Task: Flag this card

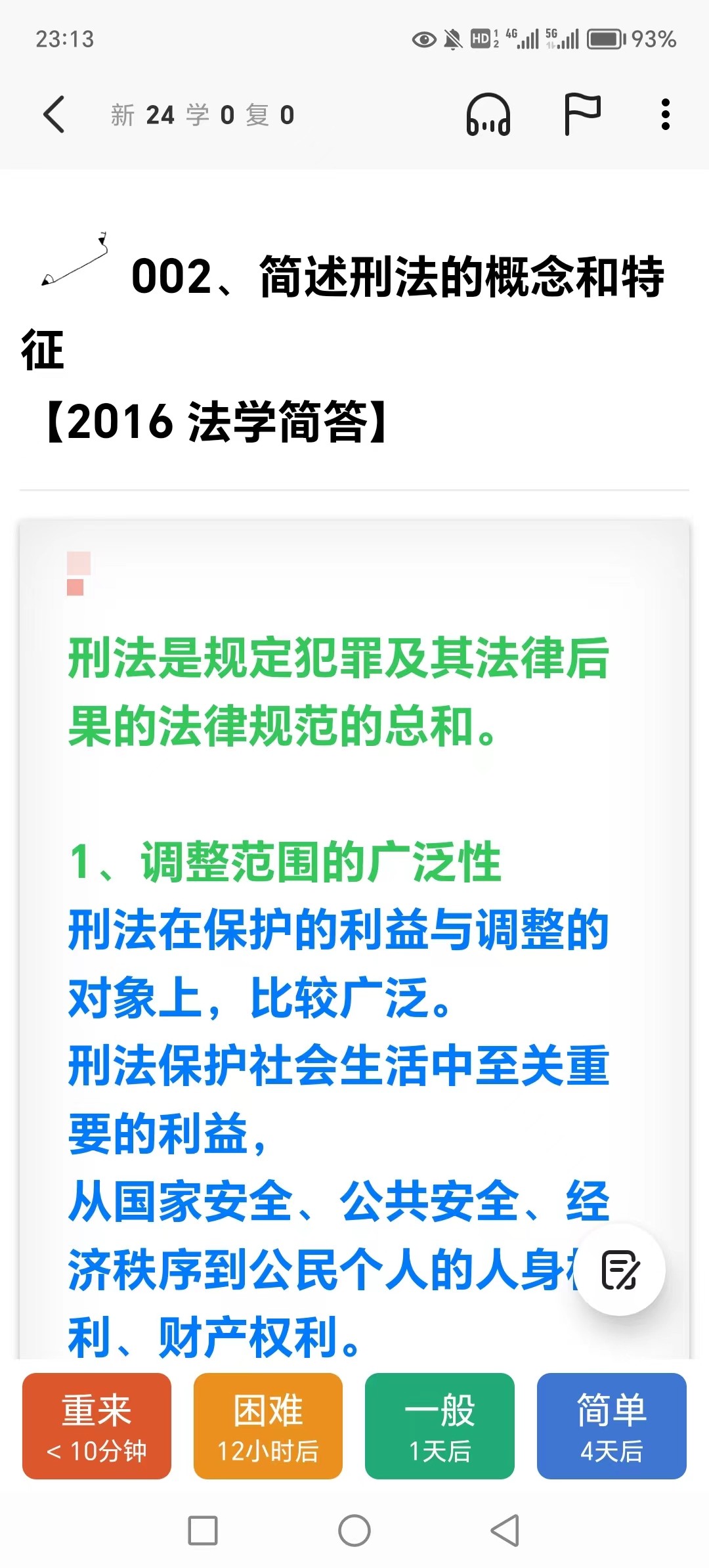Action: coord(582,115)
